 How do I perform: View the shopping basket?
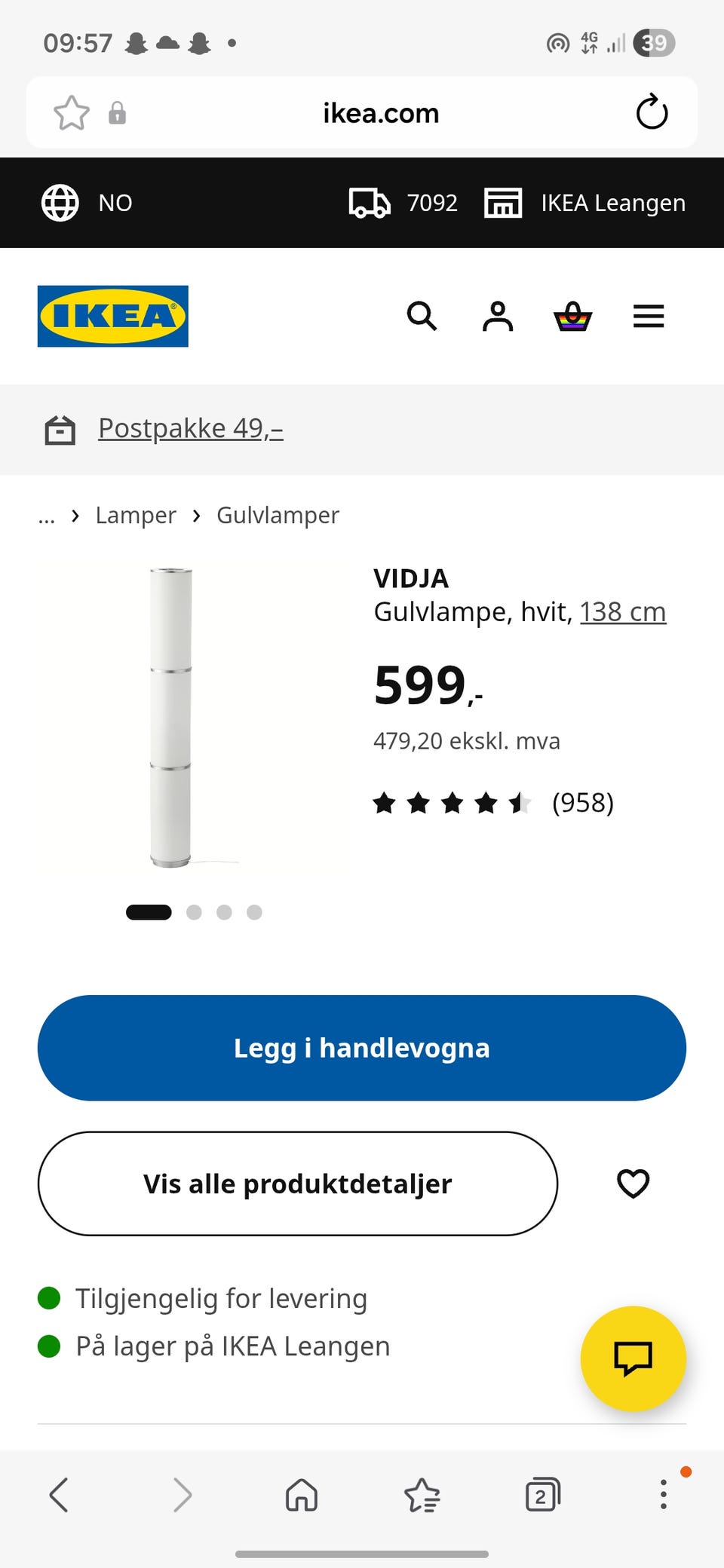573,316
